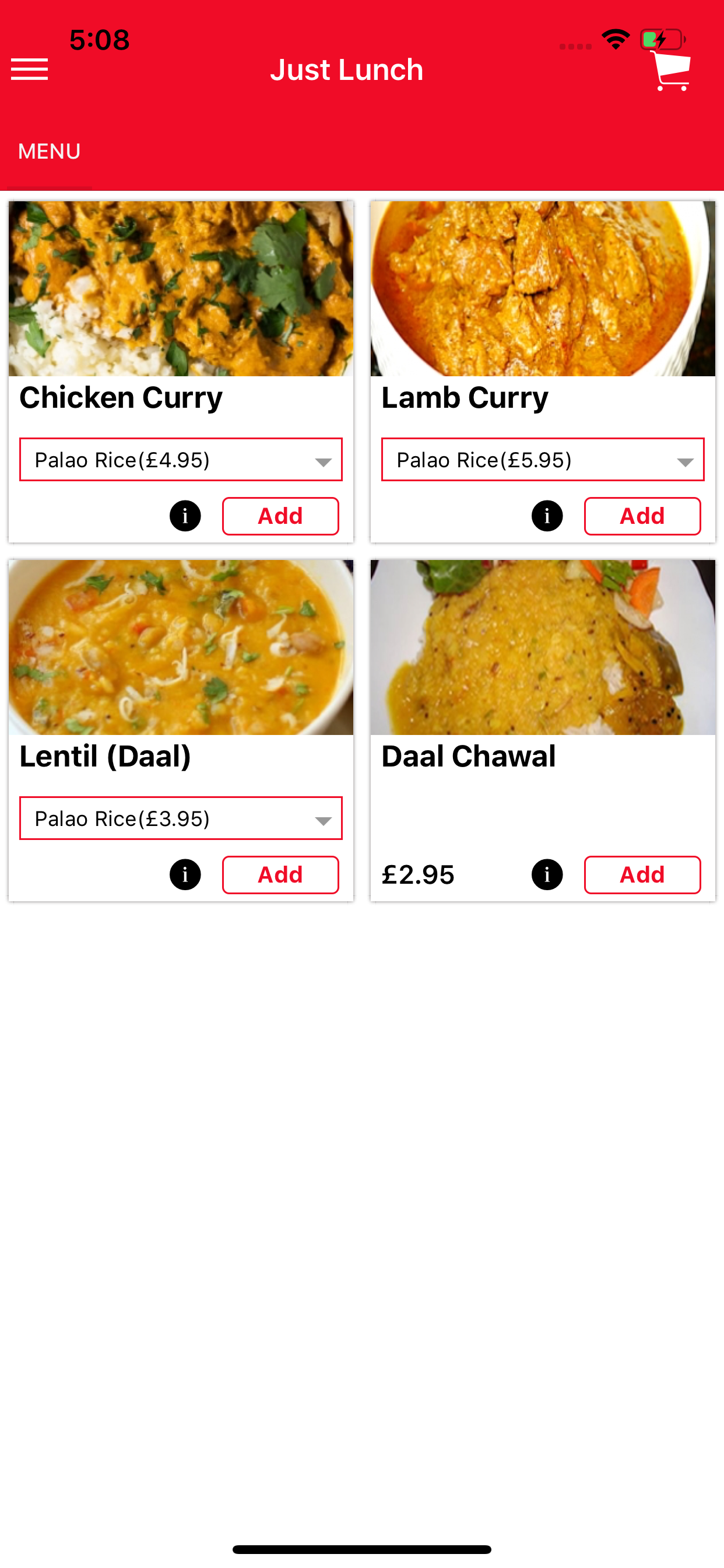The width and height of the screenshot is (724, 1568).
Task: View info for Chicken Curry
Action: 185,516
